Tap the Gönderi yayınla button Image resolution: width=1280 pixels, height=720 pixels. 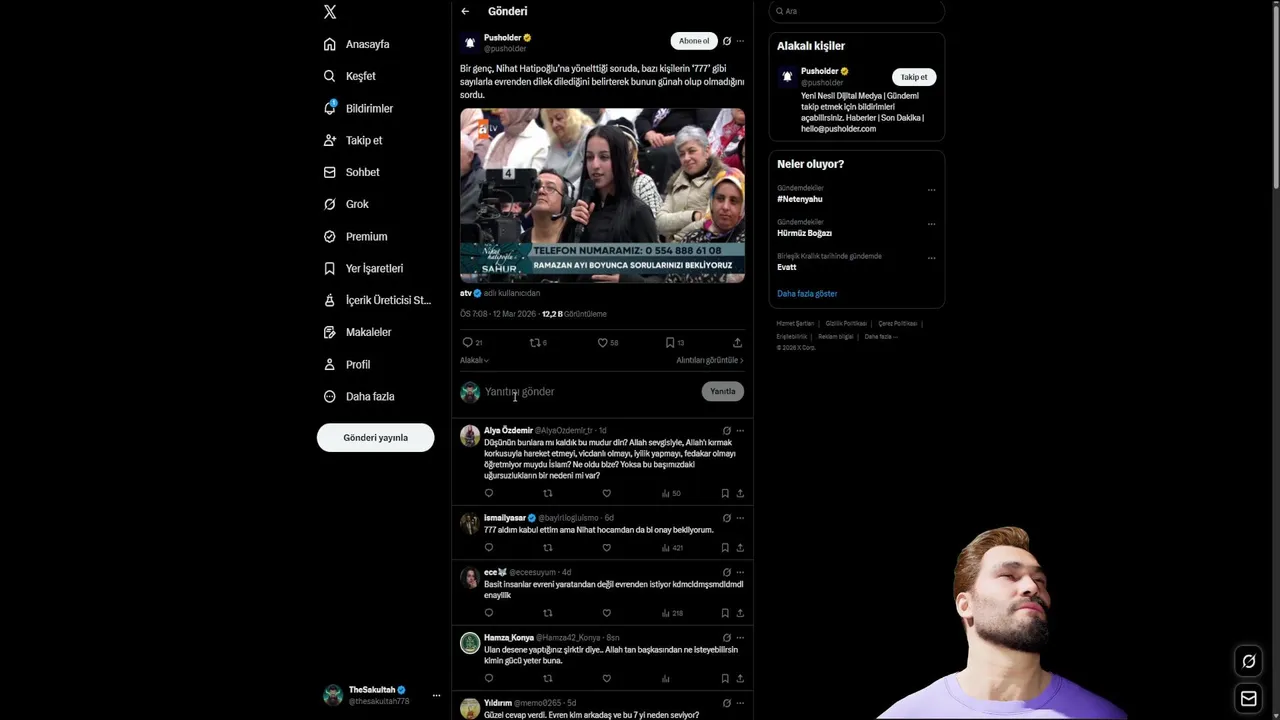pos(375,437)
